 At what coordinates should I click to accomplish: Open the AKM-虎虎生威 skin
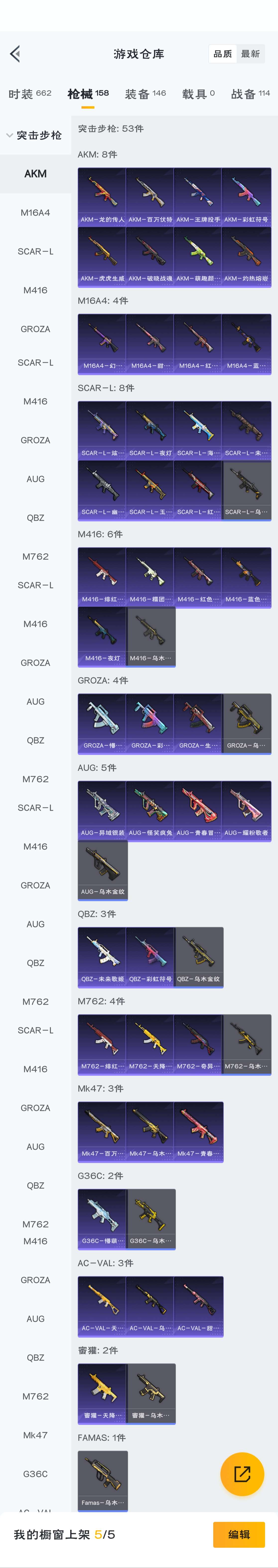tap(102, 256)
